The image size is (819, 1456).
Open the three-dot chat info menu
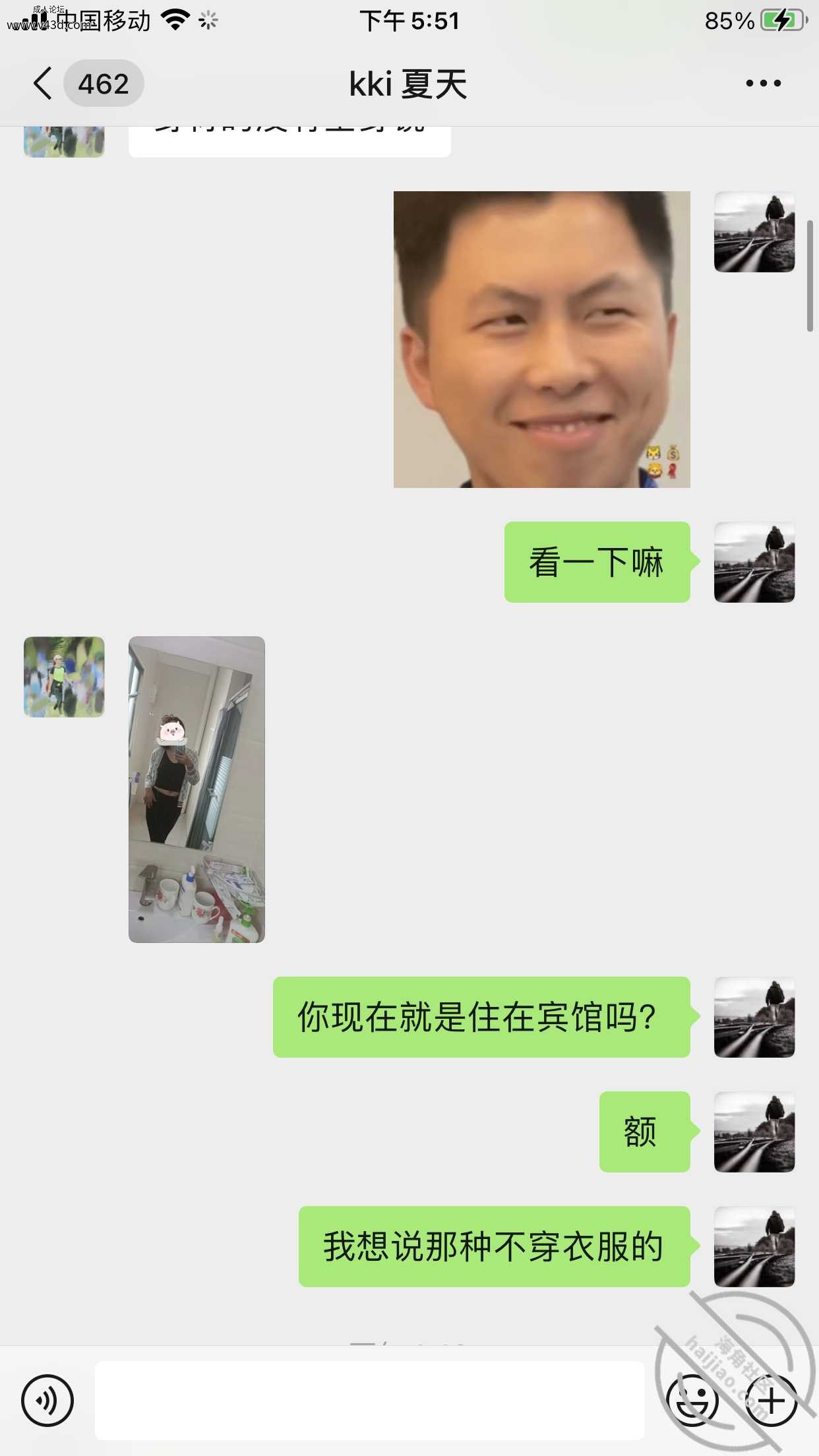[763, 84]
